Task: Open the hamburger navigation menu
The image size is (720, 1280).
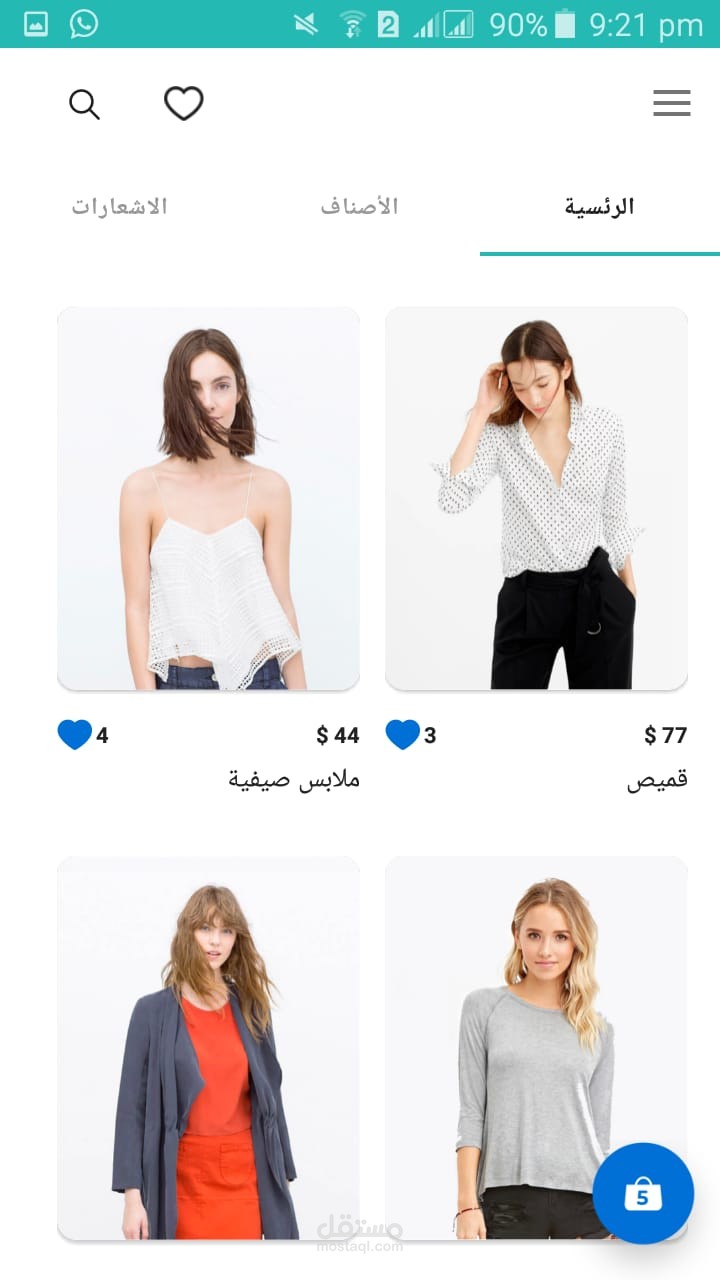Action: (x=671, y=103)
